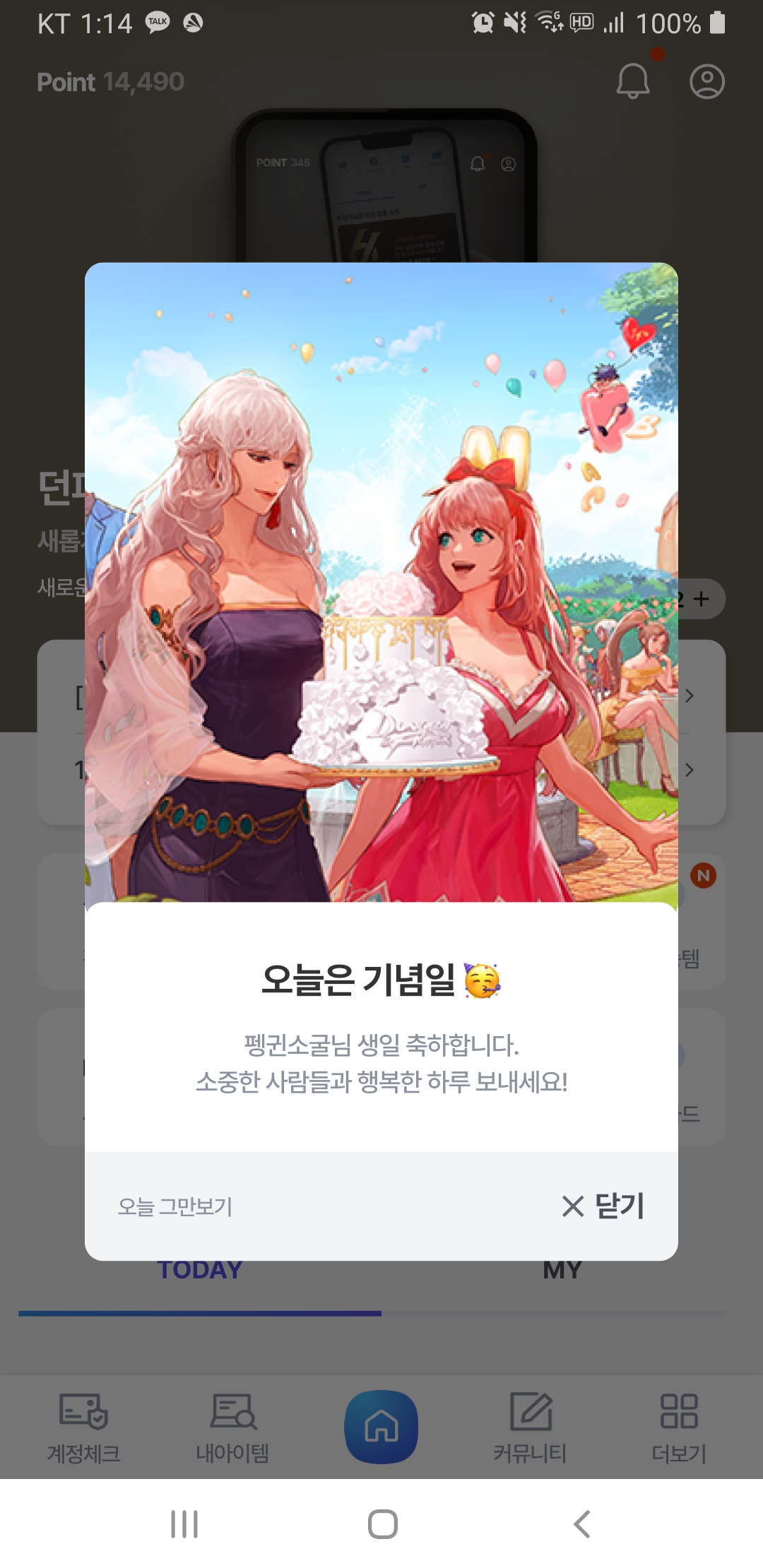Close the birthday popup with 닫기
Screen dimensions: 763x1568
coord(604,1206)
